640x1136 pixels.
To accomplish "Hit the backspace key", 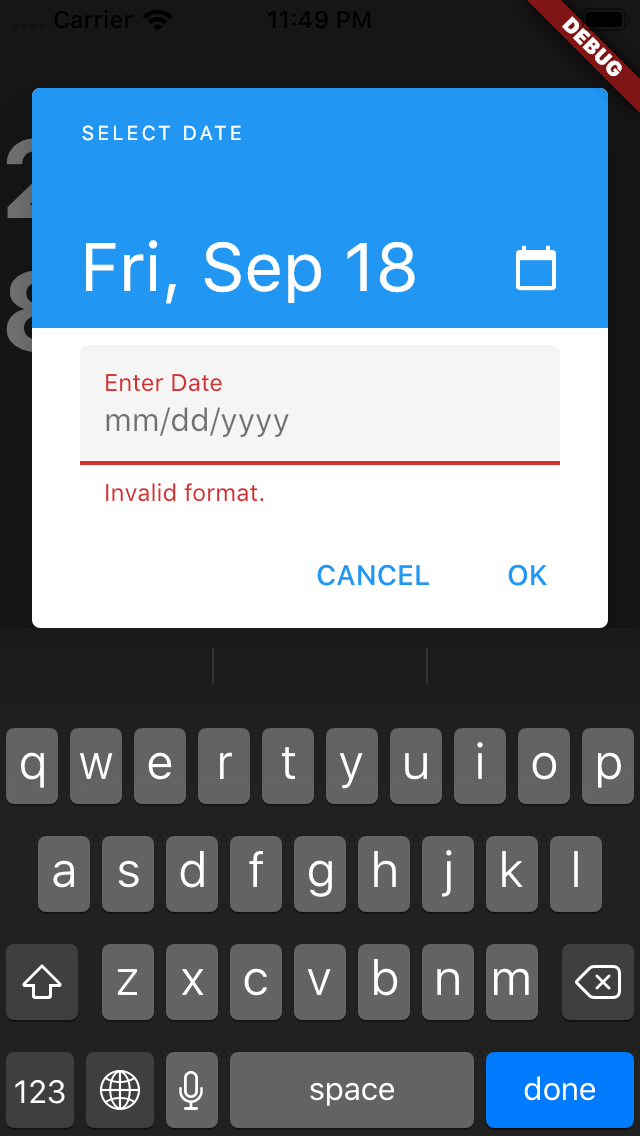I will point(598,982).
